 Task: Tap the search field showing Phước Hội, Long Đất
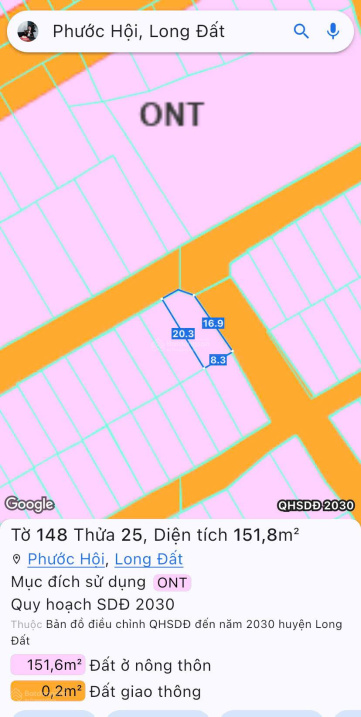[180, 32]
